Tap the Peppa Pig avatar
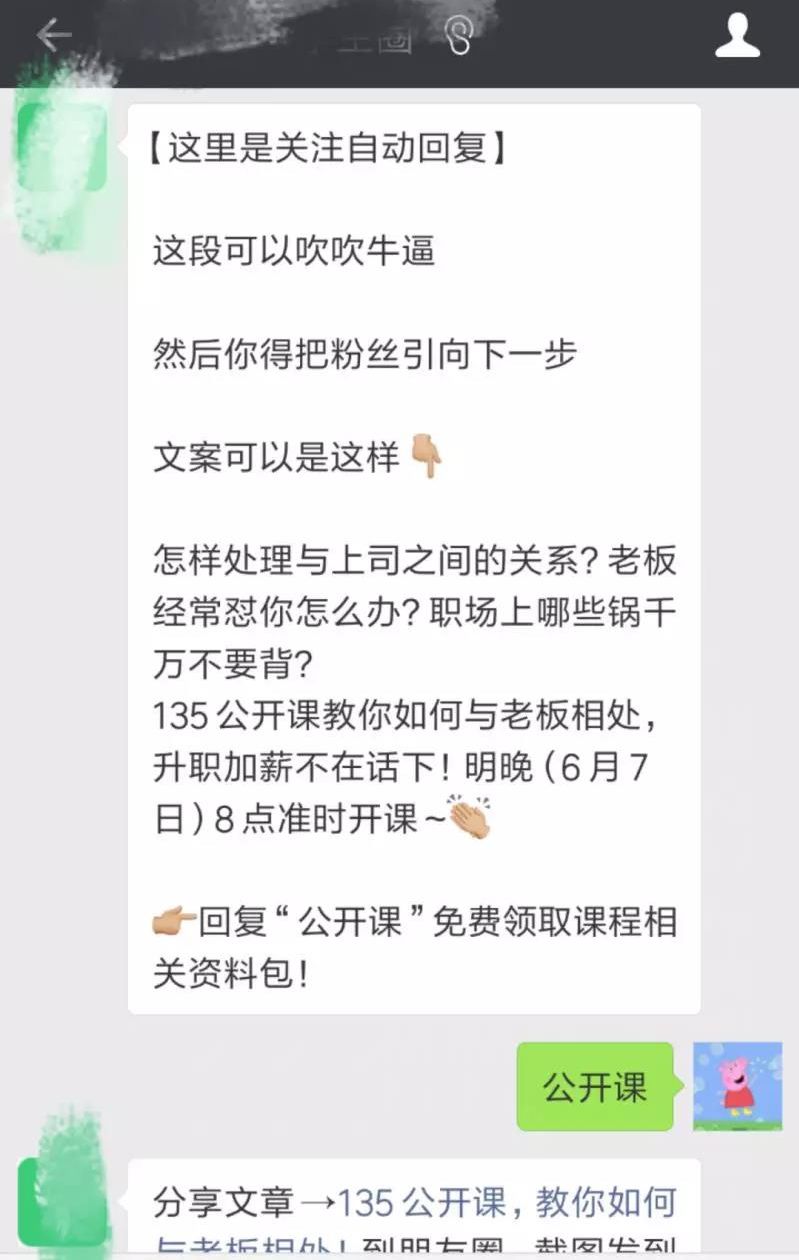The width and height of the screenshot is (799, 1260). [x=737, y=1085]
